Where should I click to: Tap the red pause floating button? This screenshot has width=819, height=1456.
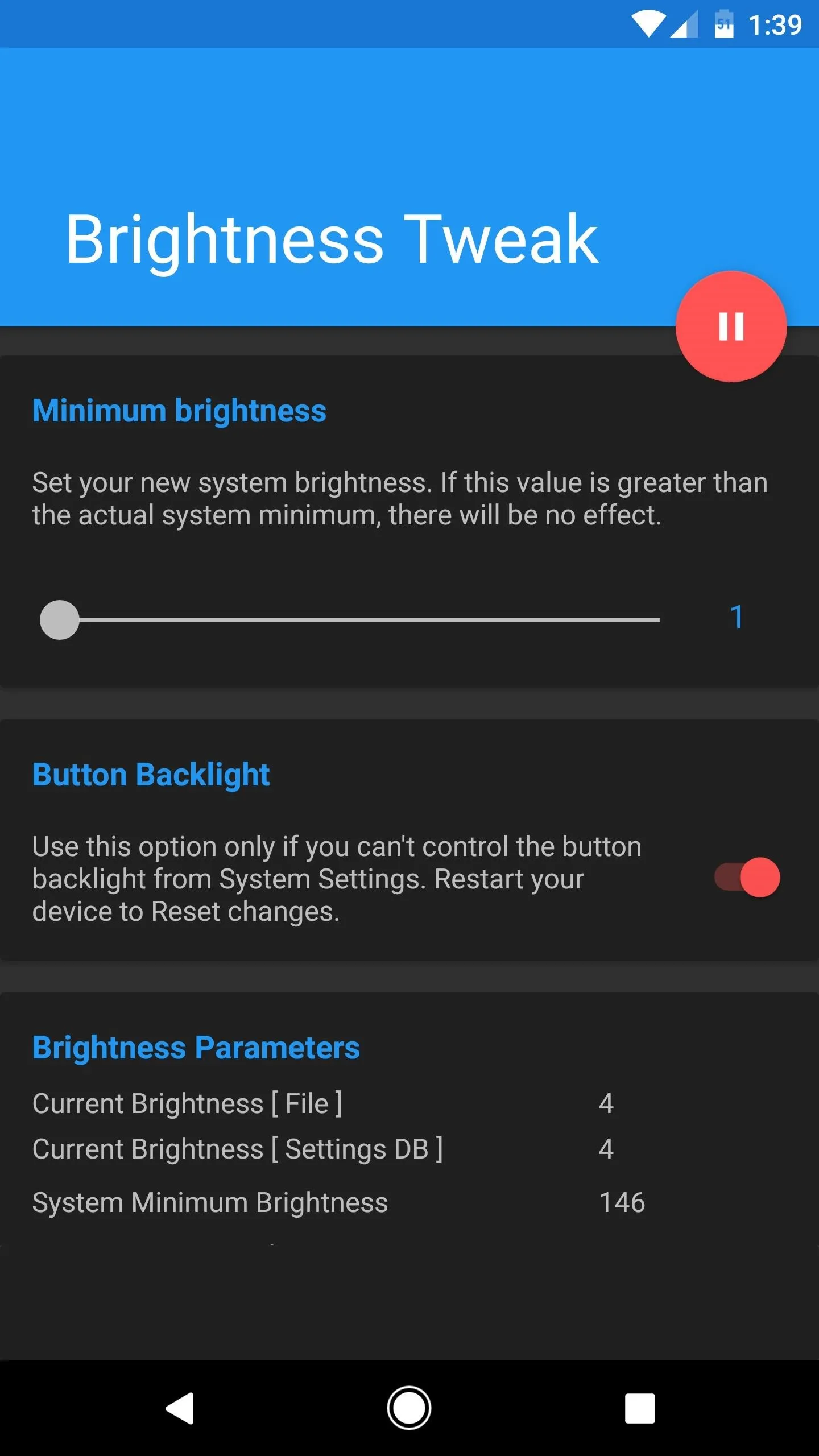(x=731, y=326)
